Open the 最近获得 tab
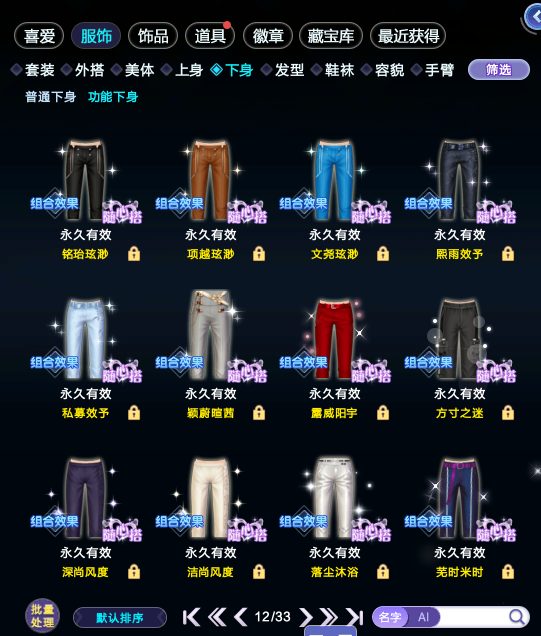 [x=408, y=36]
